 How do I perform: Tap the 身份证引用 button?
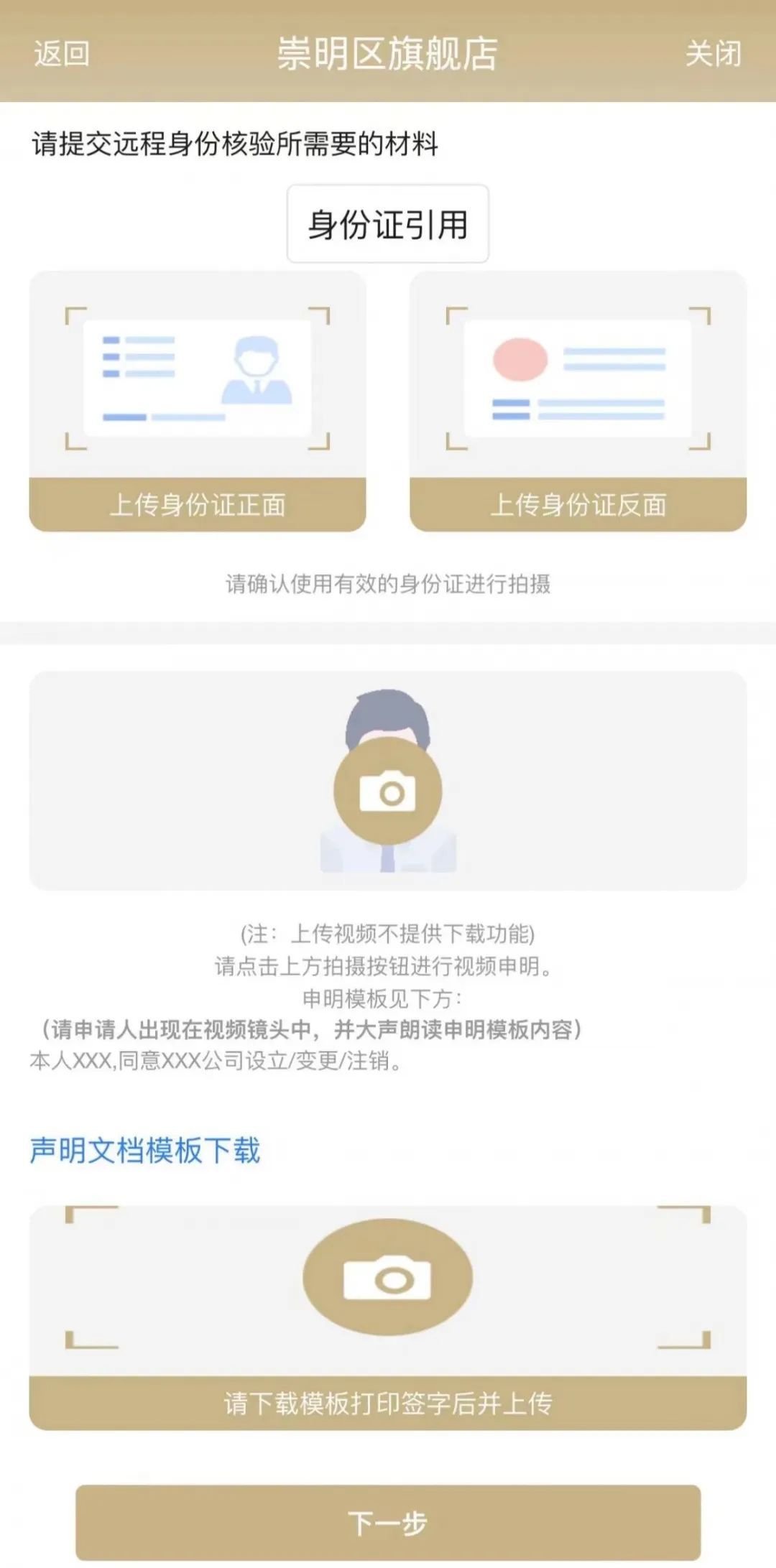[388, 224]
